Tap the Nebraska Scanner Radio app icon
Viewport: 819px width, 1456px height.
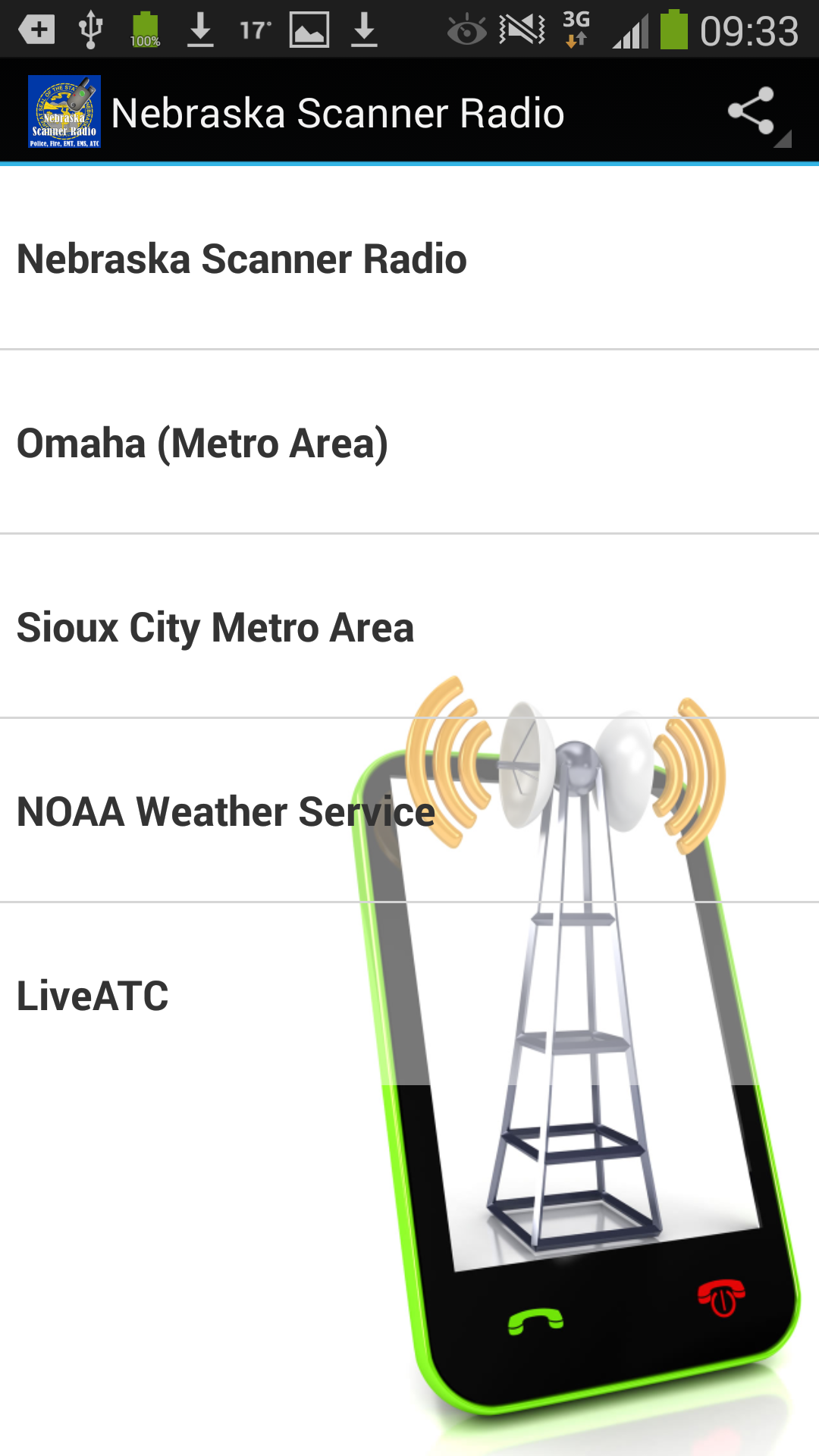coord(64,112)
